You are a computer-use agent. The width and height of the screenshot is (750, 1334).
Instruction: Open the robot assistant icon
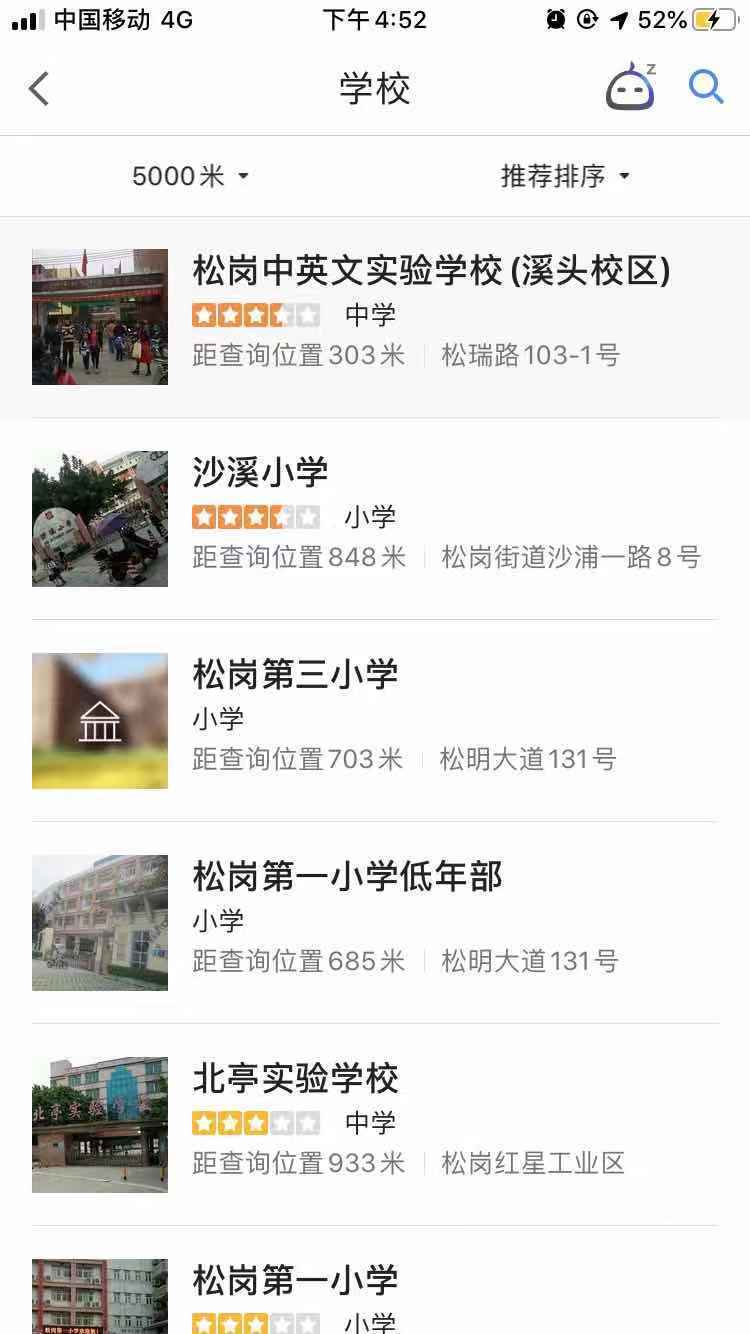coord(630,89)
